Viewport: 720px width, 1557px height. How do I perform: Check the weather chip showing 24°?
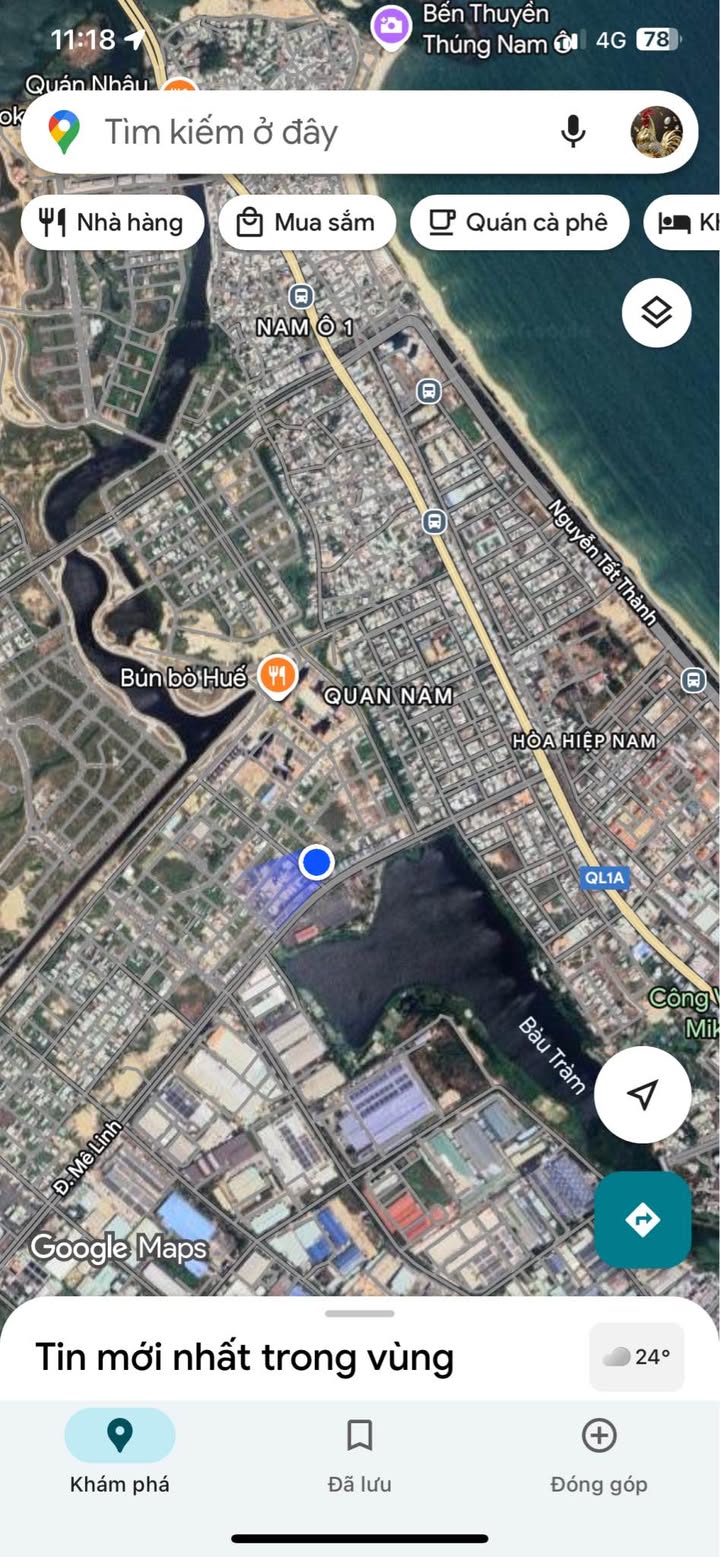tap(637, 1356)
